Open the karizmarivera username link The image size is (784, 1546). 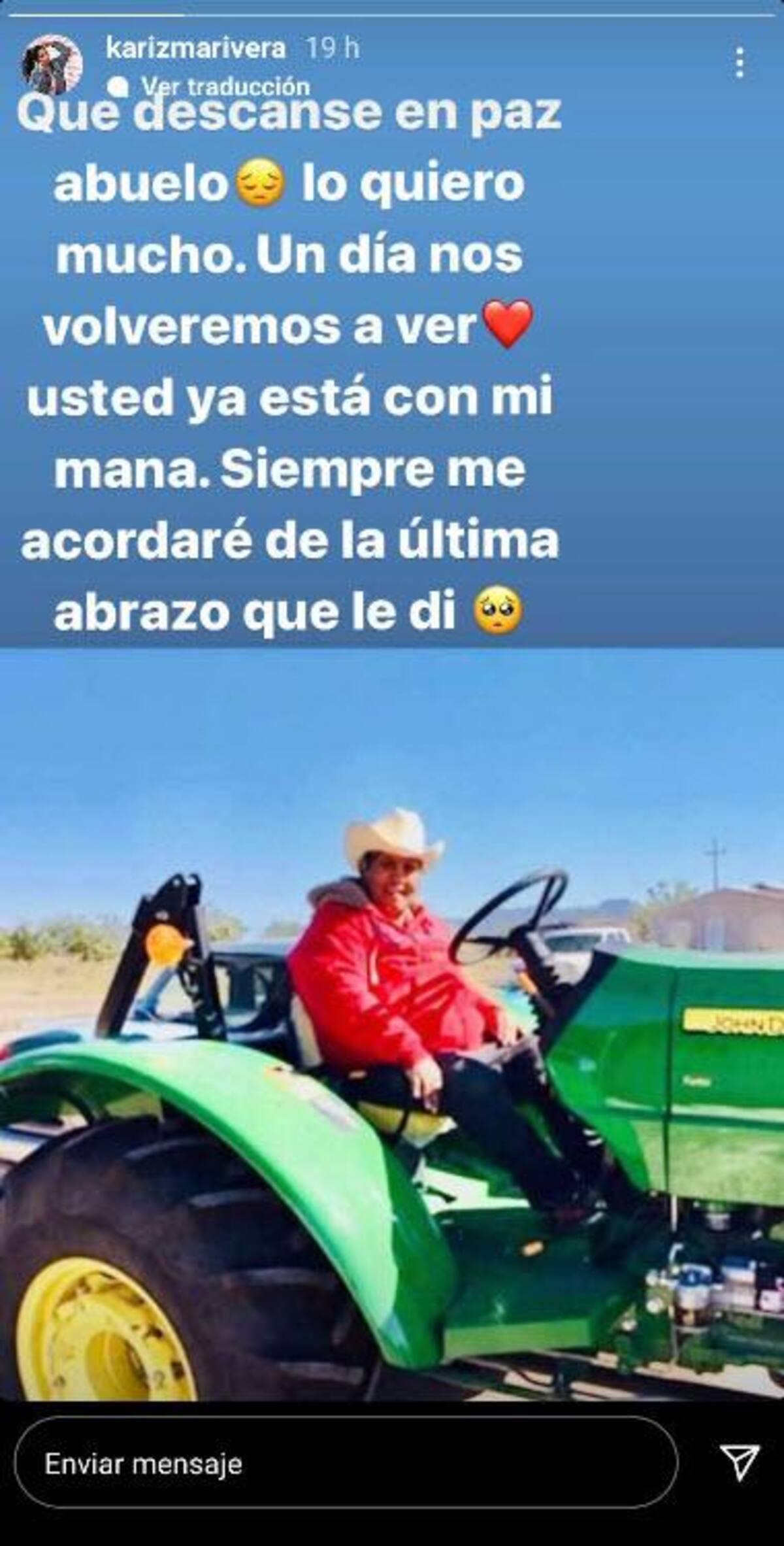point(195,48)
